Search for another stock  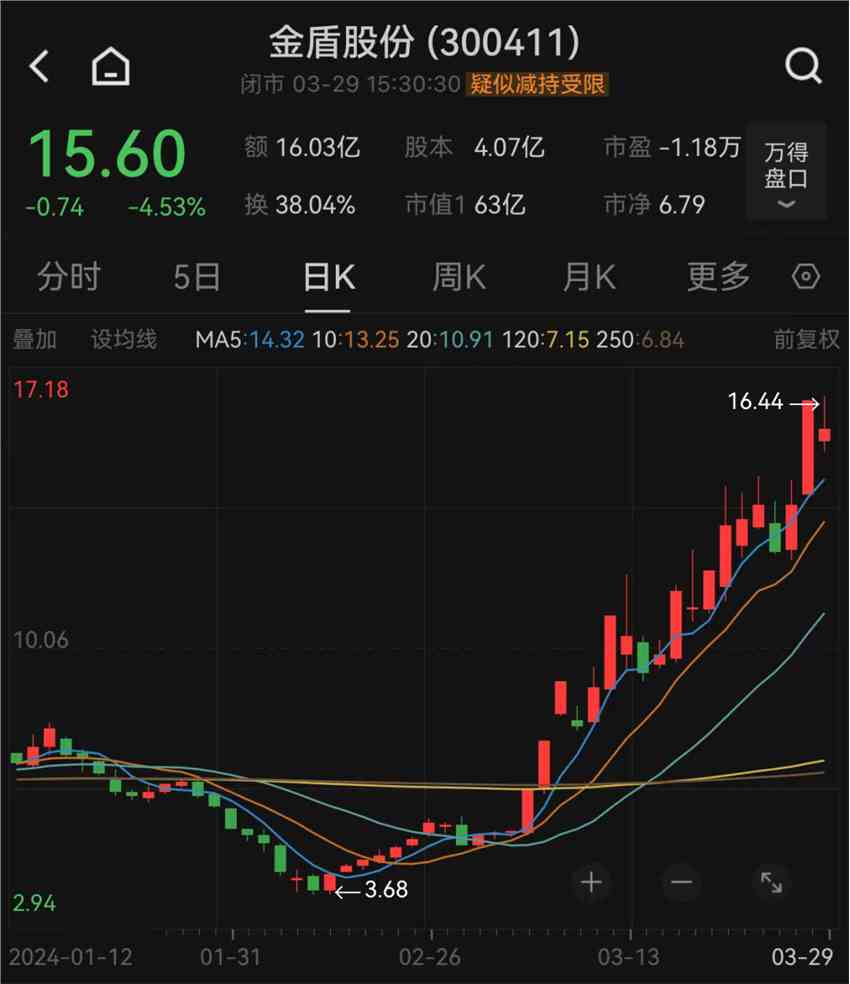[802, 67]
